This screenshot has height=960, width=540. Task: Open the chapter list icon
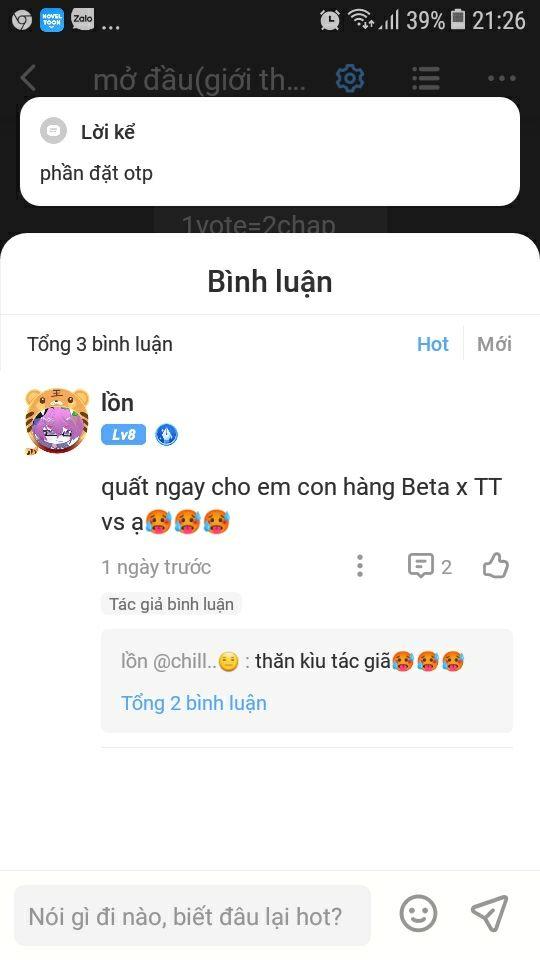pos(426,78)
